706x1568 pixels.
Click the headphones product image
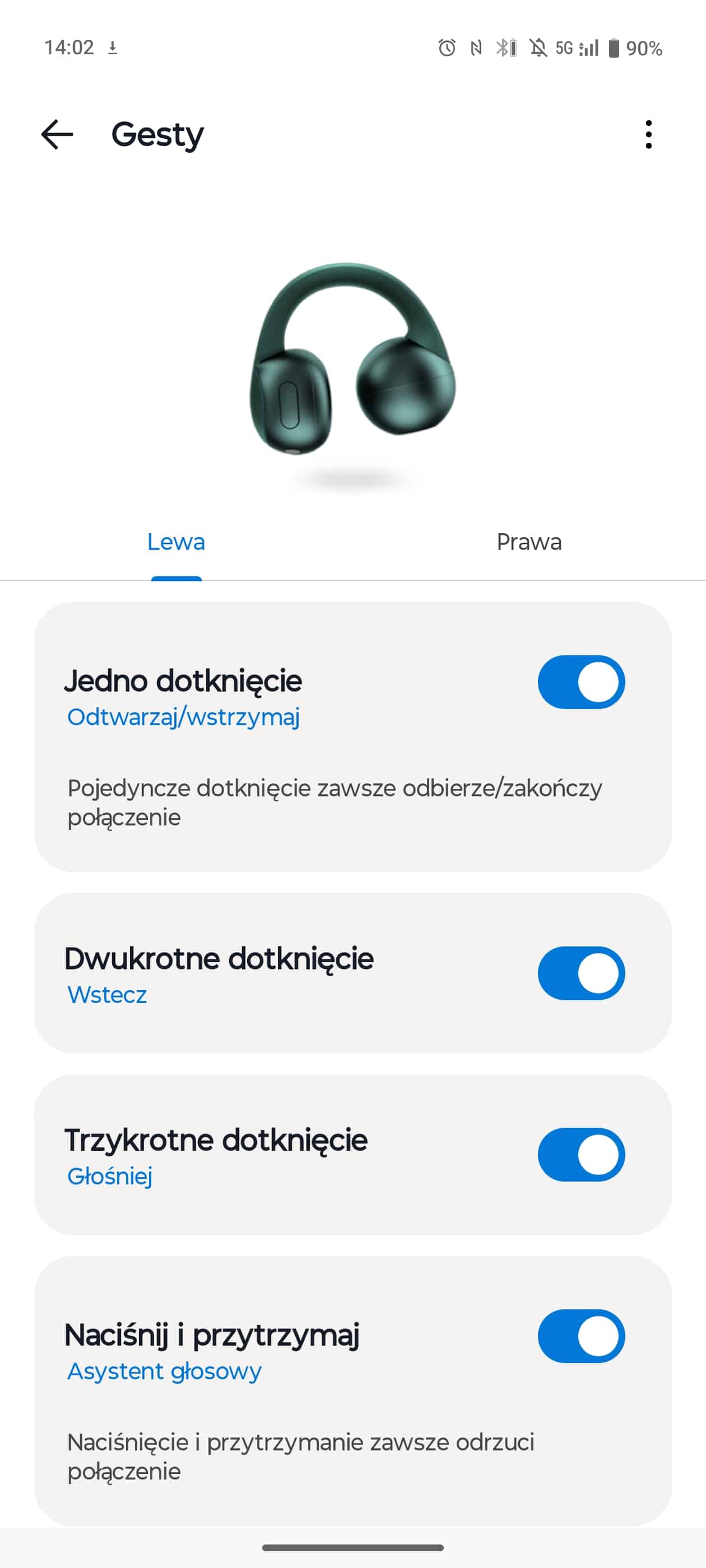pyautogui.click(x=354, y=371)
